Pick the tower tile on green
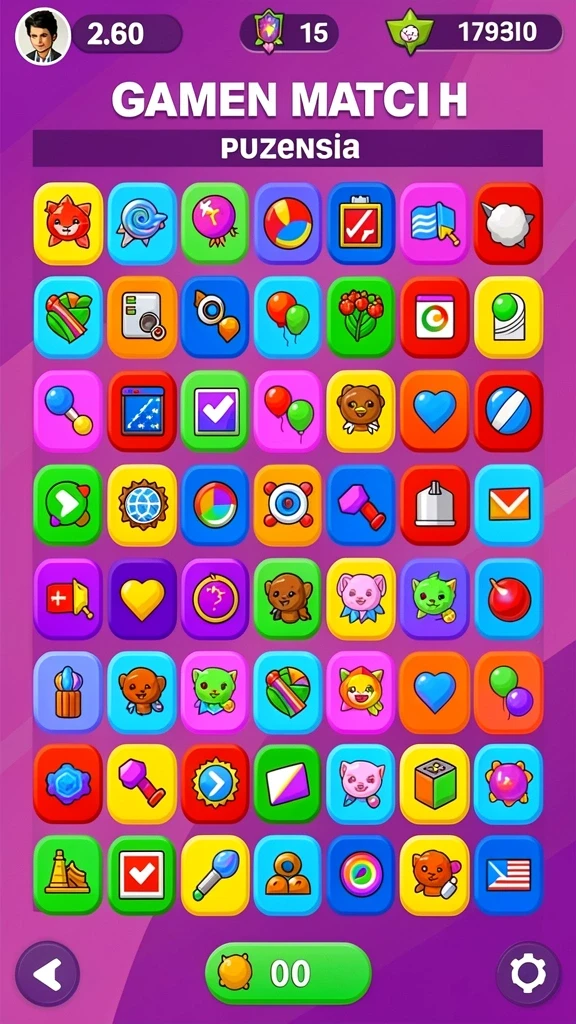 pos(68,875)
